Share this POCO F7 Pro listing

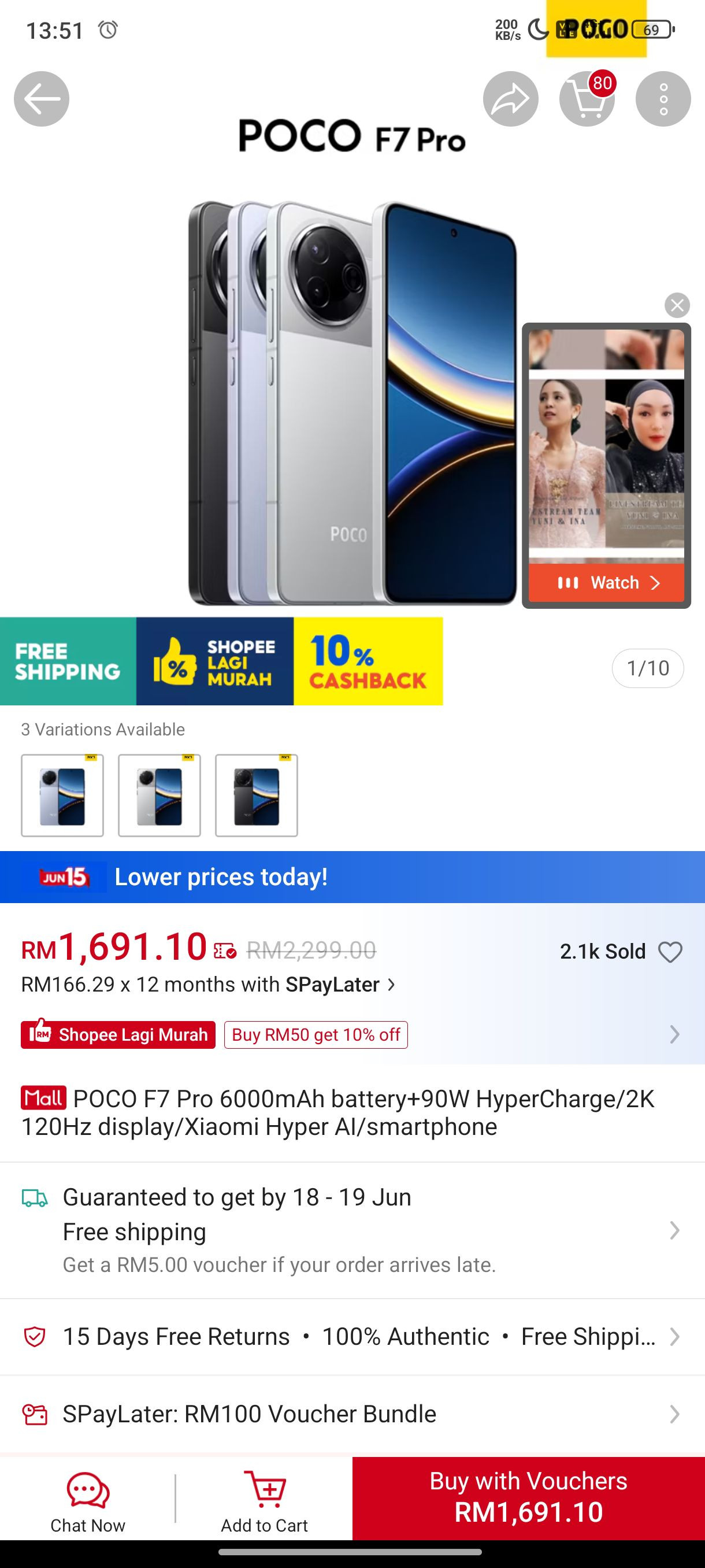click(510, 99)
